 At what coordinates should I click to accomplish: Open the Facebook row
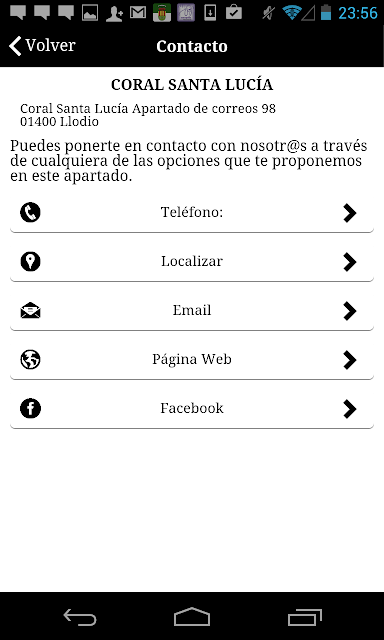192,409
